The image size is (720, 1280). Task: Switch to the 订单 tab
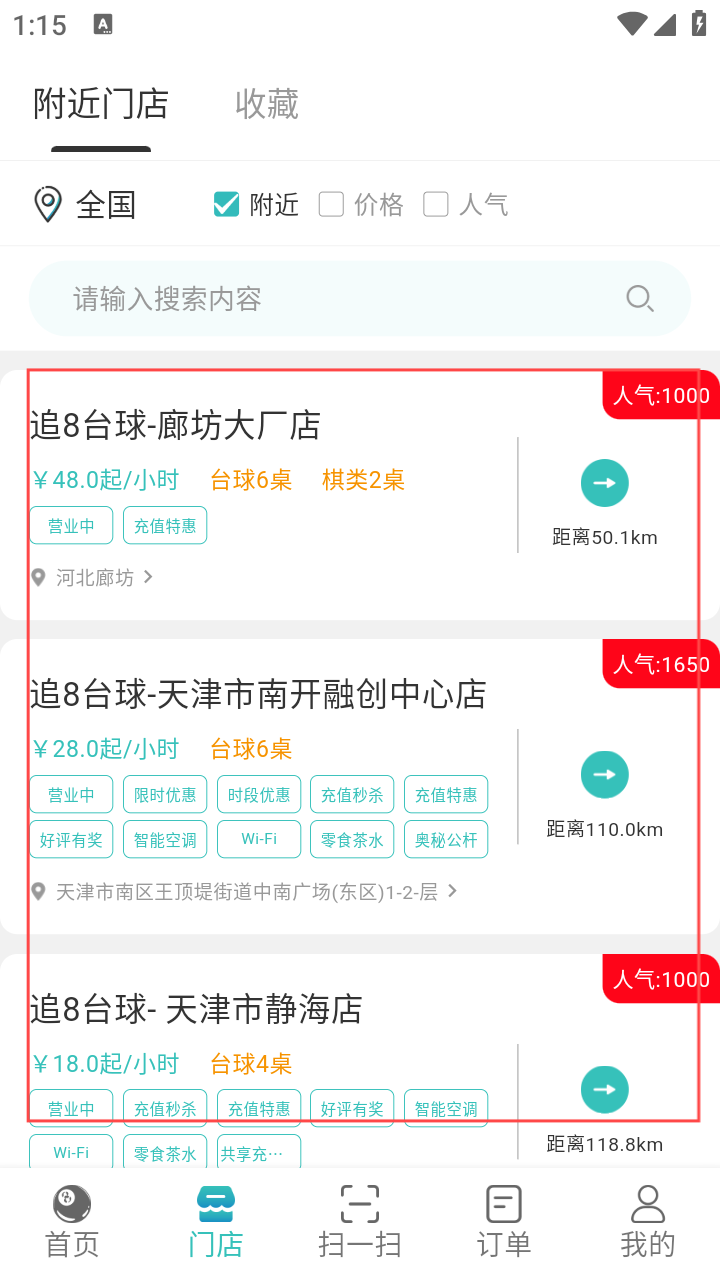coord(504,1221)
